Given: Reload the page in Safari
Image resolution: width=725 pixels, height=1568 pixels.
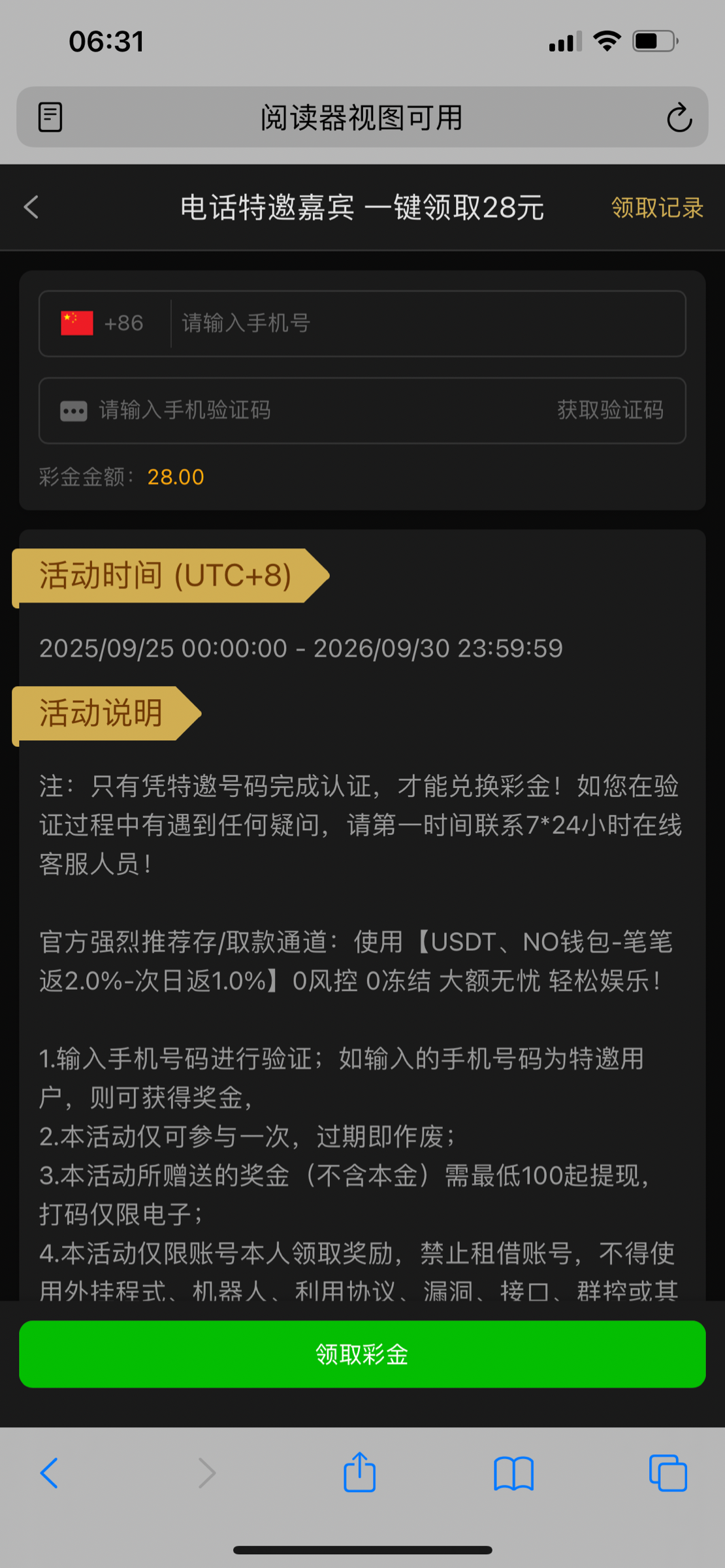Looking at the screenshot, I should pyautogui.click(x=679, y=118).
